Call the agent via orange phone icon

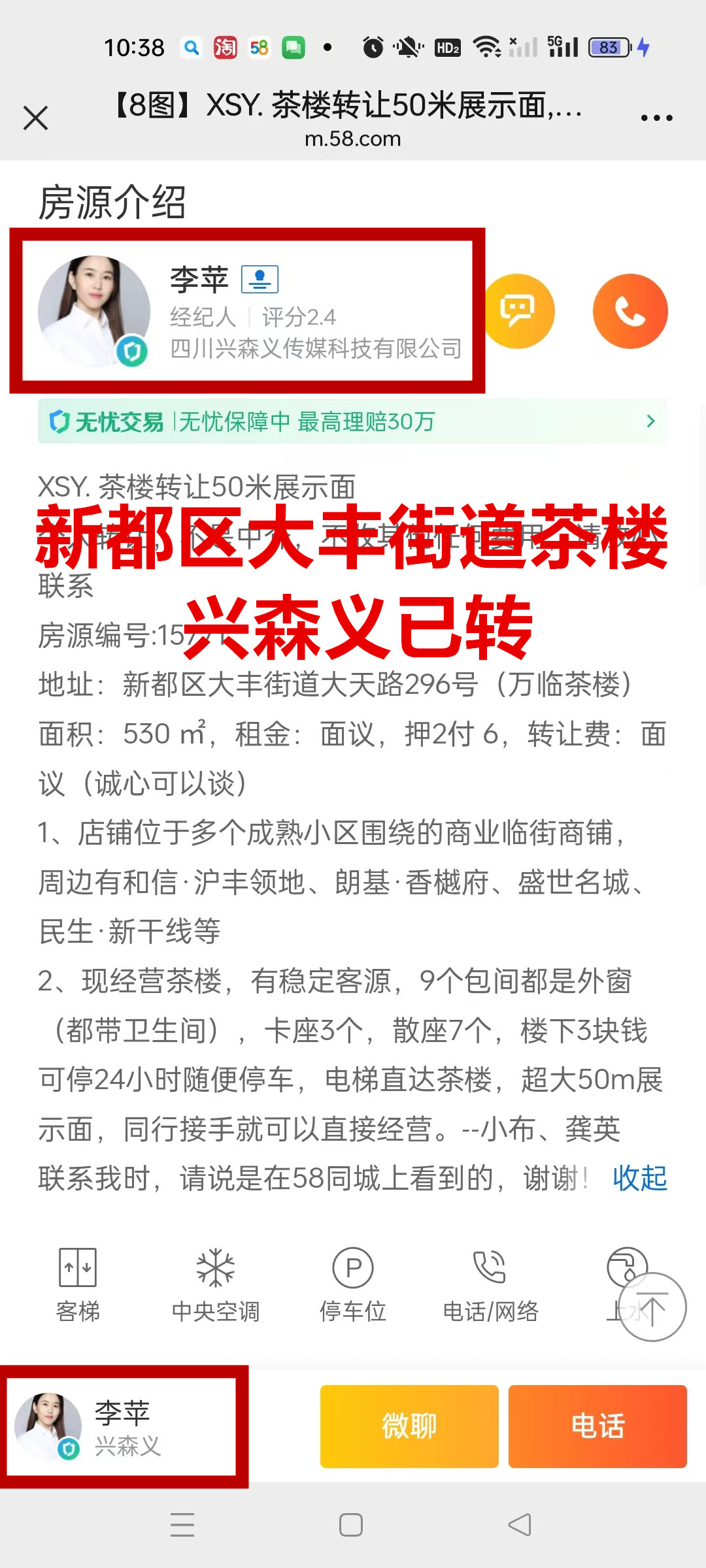630,311
